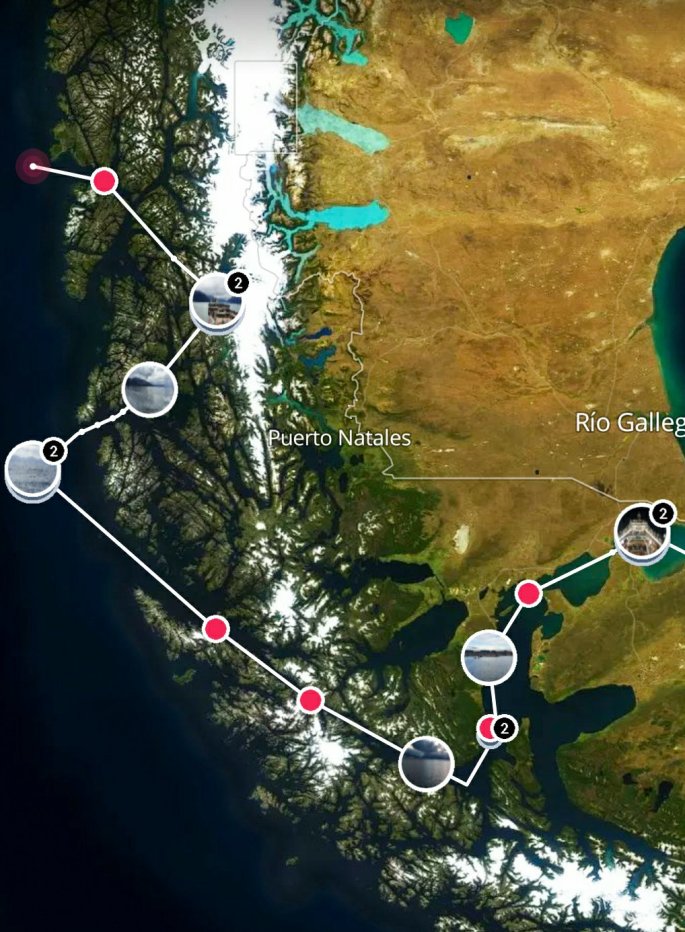The height and width of the screenshot is (932, 685).
Task: Tap the red waypoint with the 2 badge
Action: point(490,729)
